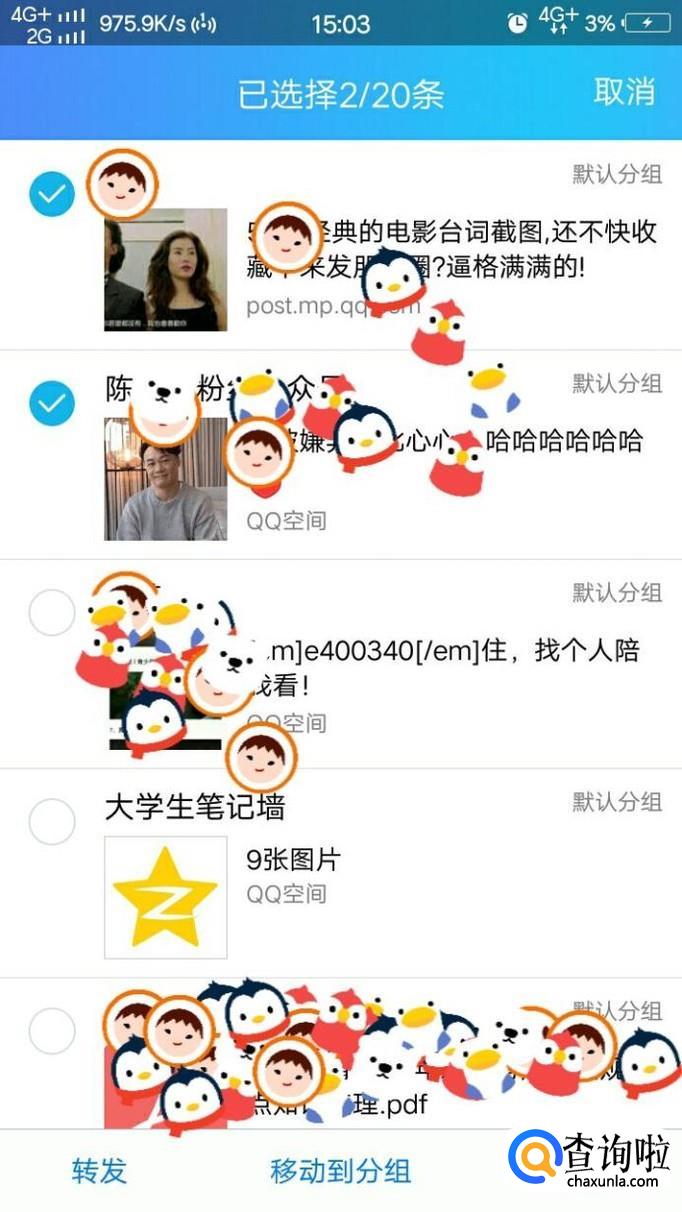The image size is (682, 1212).
Task: Uncheck the 哈哈哈哈哈哈 QQ空间 item
Action: point(51,403)
